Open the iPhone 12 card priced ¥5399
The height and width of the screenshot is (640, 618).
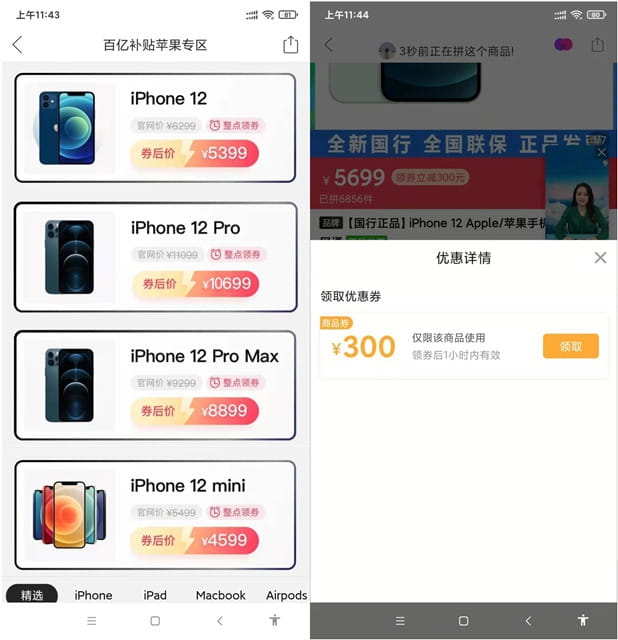(155, 127)
